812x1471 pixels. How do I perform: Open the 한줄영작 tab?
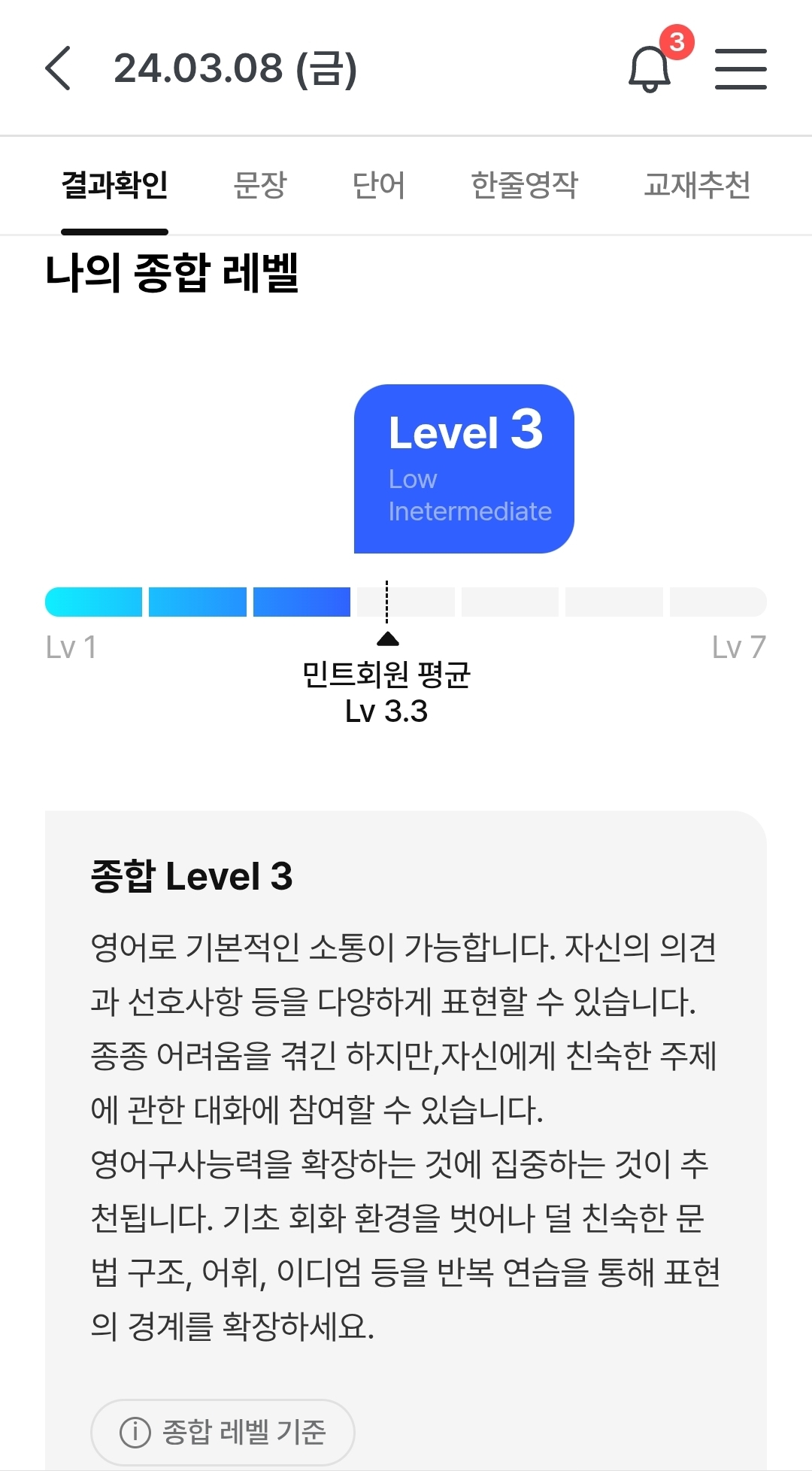pyautogui.click(x=524, y=185)
